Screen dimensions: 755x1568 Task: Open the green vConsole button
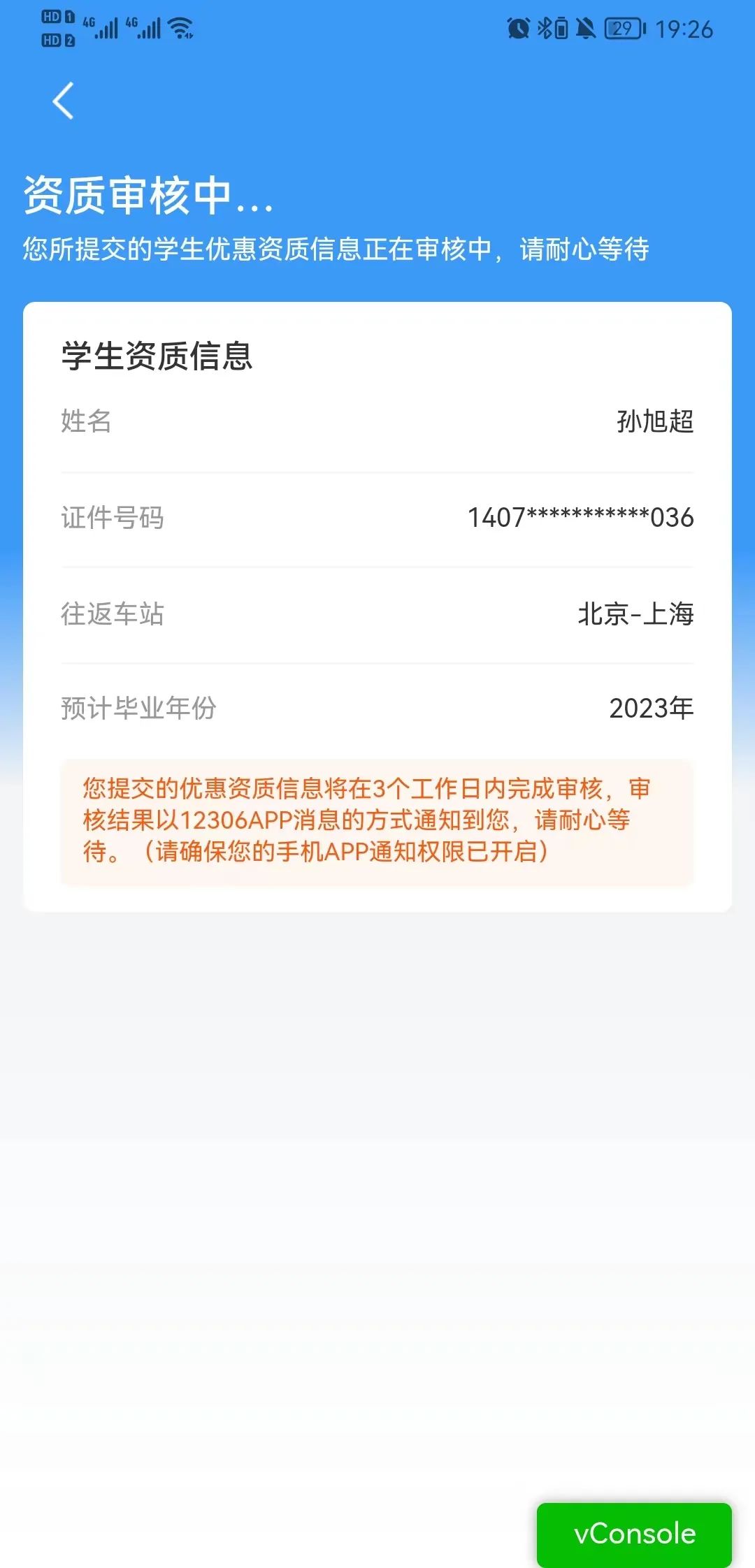tap(634, 1534)
